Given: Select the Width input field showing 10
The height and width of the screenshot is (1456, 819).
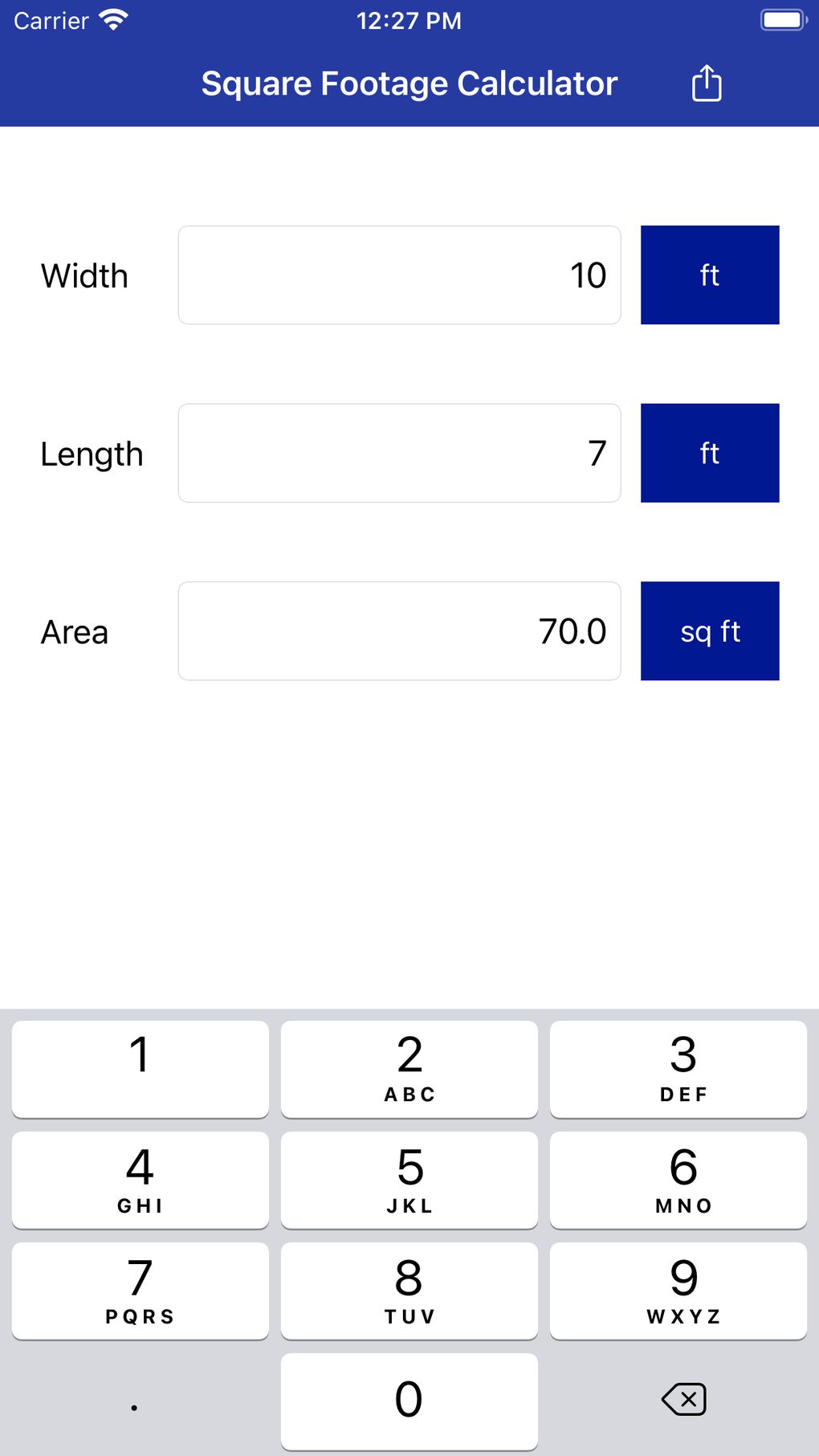Looking at the screenshot, I should coord(399,274).
